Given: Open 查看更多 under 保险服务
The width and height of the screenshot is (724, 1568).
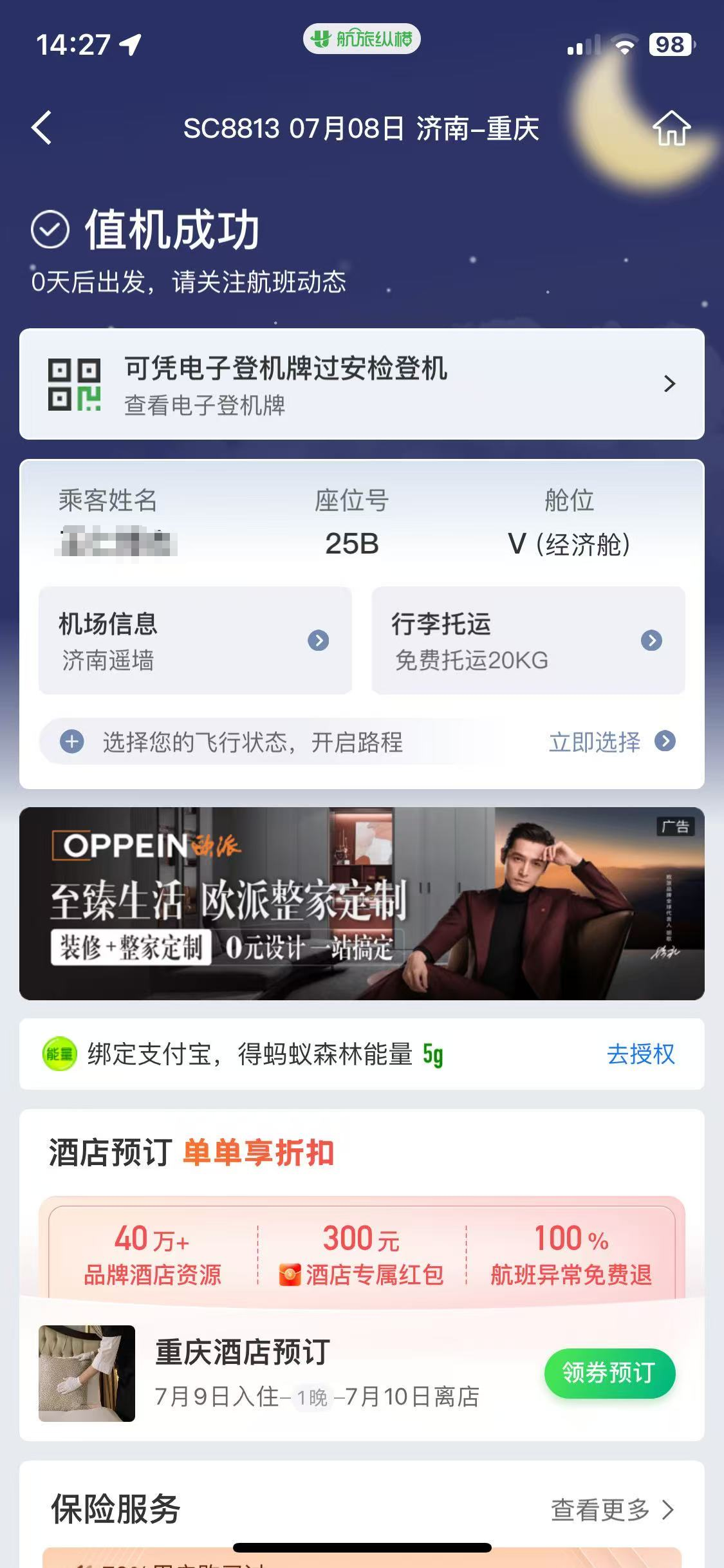Looking at the screenshot, I should pos(611,1509).
